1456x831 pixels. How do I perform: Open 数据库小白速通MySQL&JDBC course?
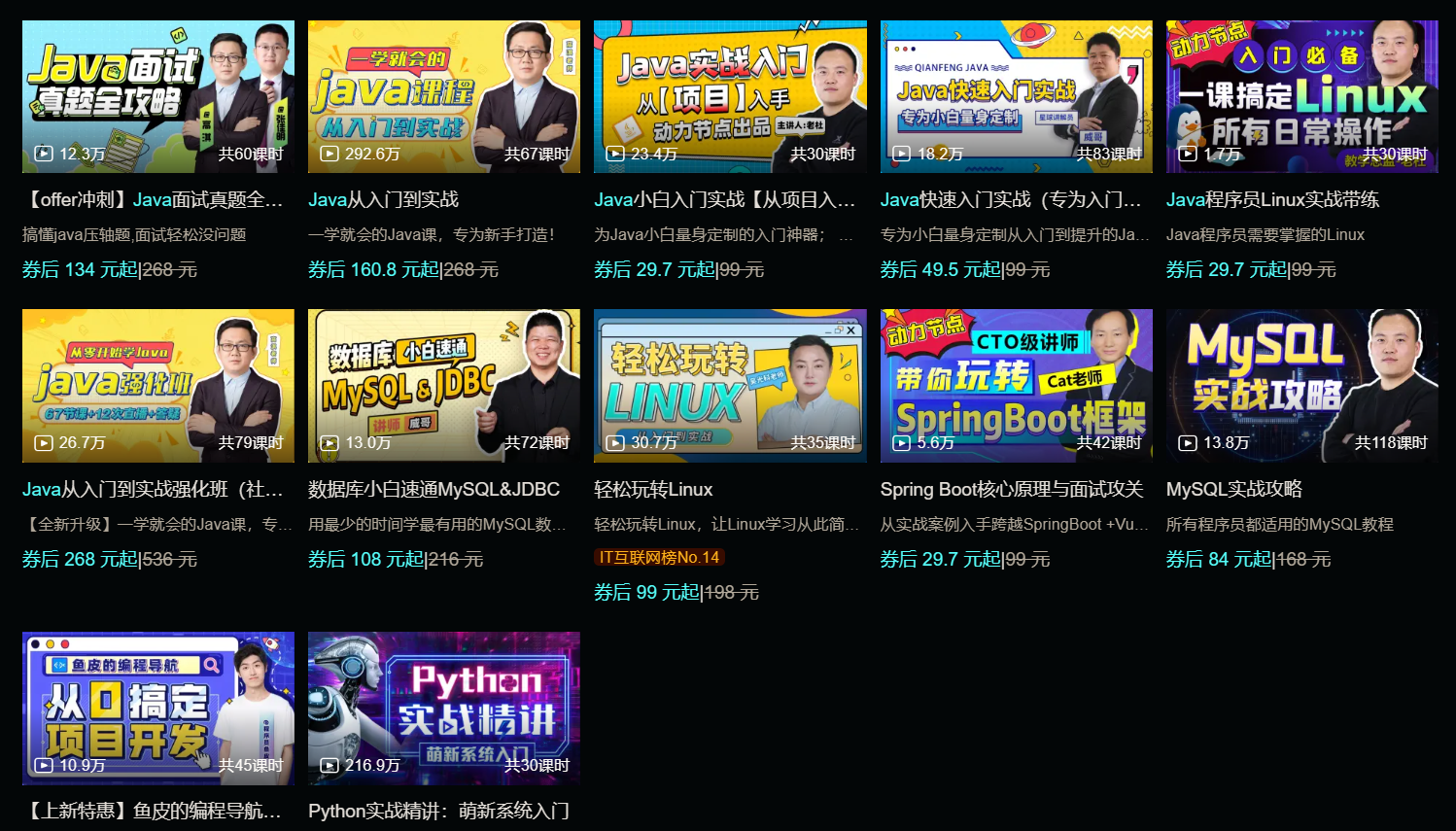click(443, 386)
